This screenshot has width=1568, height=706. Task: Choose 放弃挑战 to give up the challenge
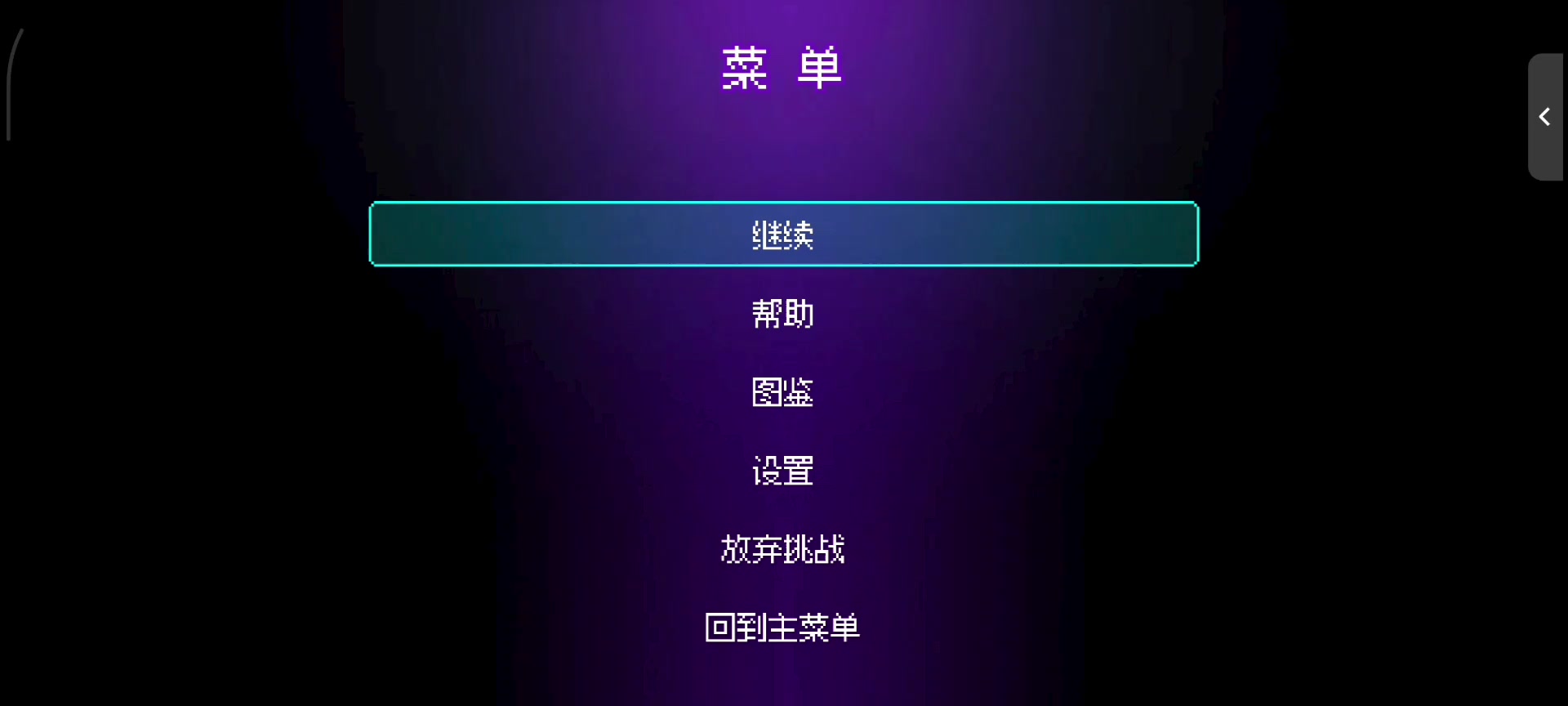[x=783, y=549]
